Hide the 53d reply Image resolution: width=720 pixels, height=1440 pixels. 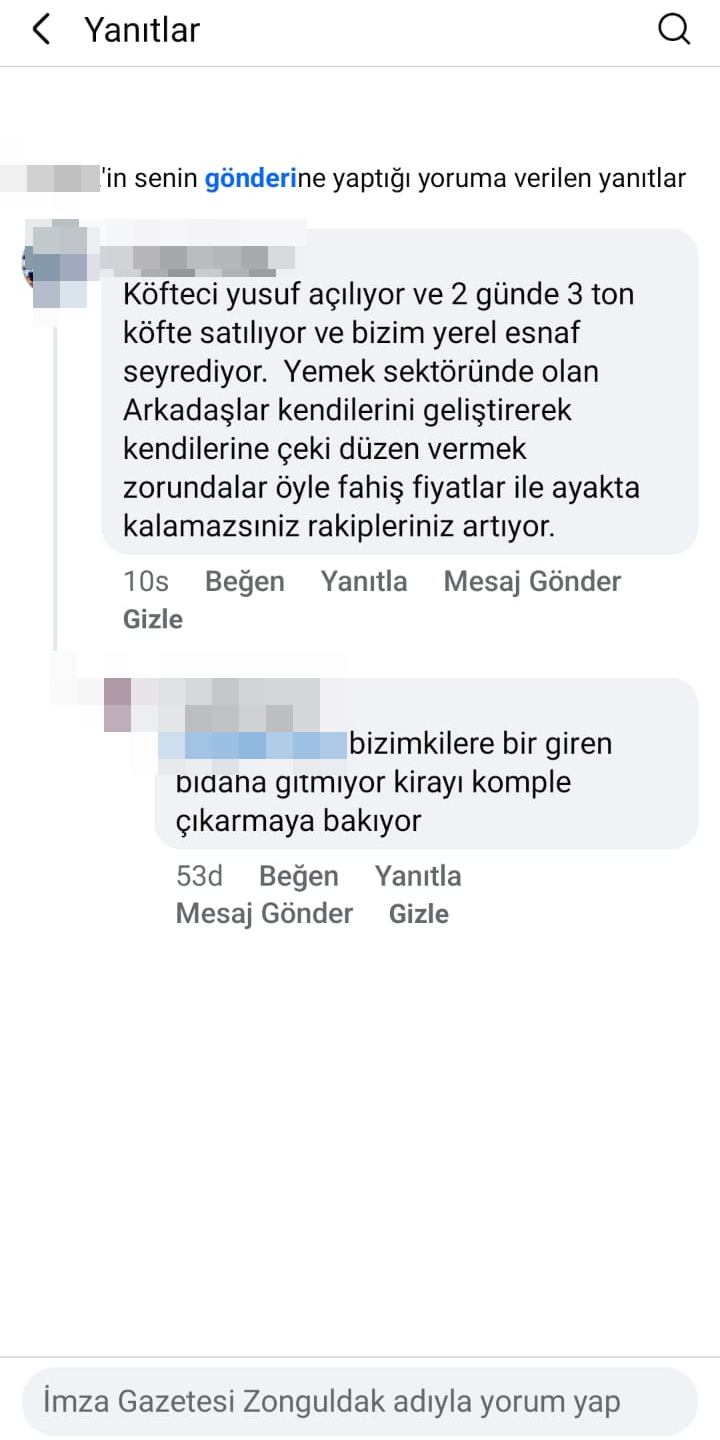pyautogui.click(x=418, y=913)
